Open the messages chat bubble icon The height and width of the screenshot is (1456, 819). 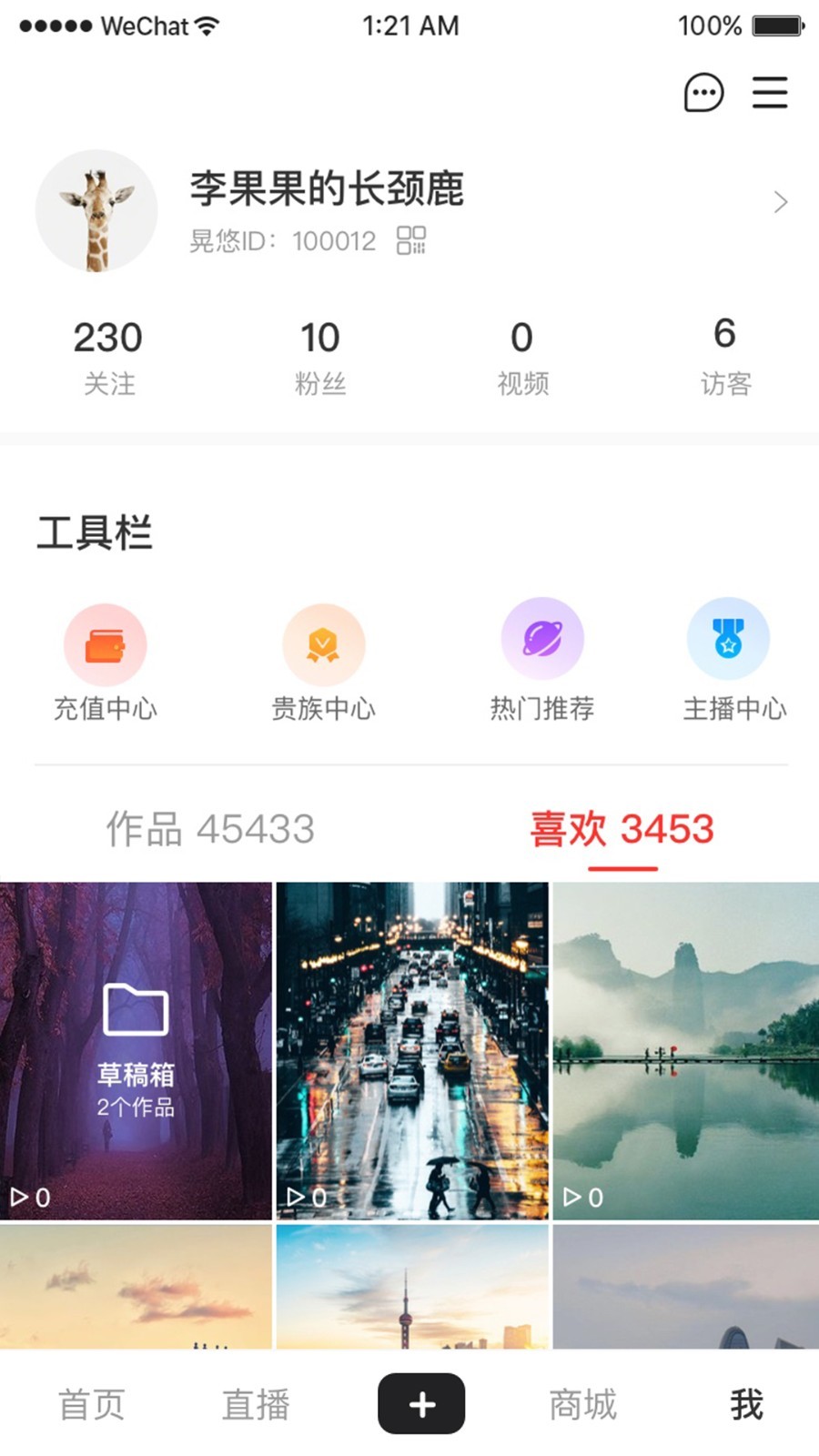(x=703, y=93)
